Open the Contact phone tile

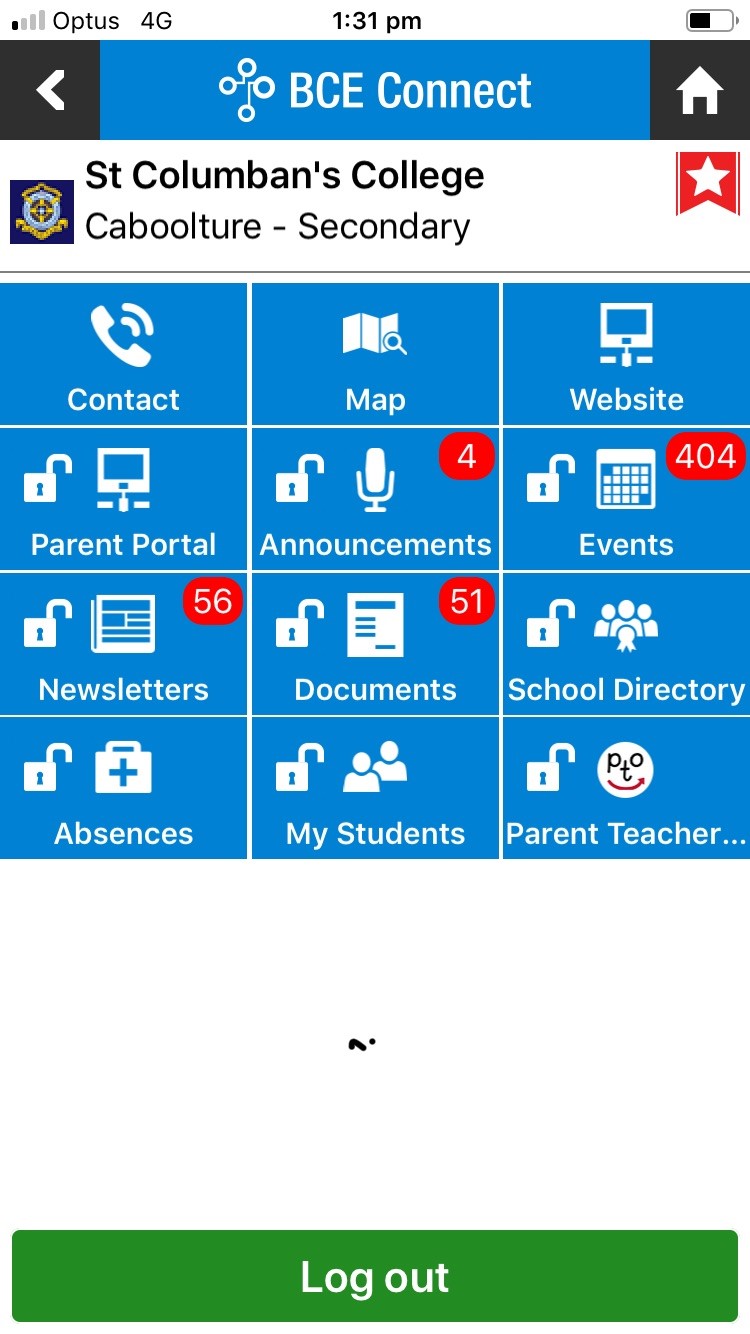123,353
